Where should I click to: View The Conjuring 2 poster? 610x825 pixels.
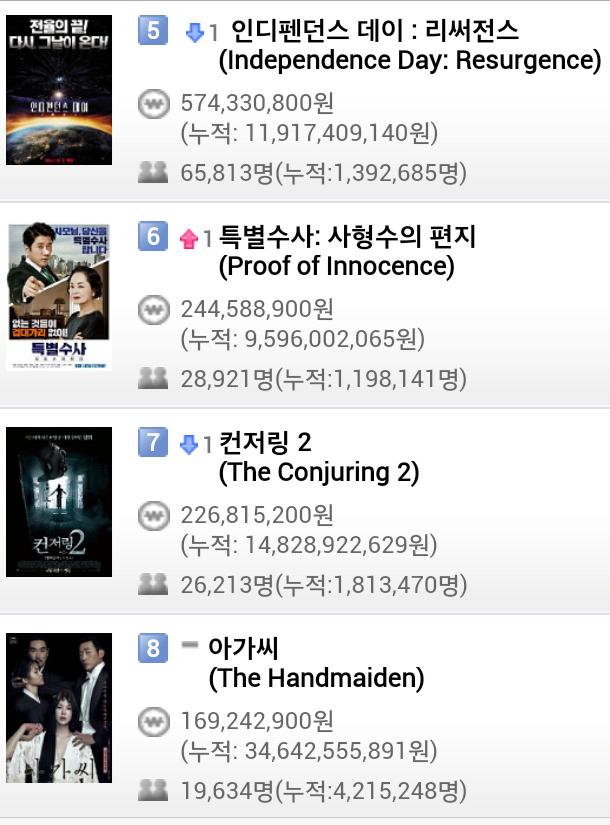(x=59, y=502)
